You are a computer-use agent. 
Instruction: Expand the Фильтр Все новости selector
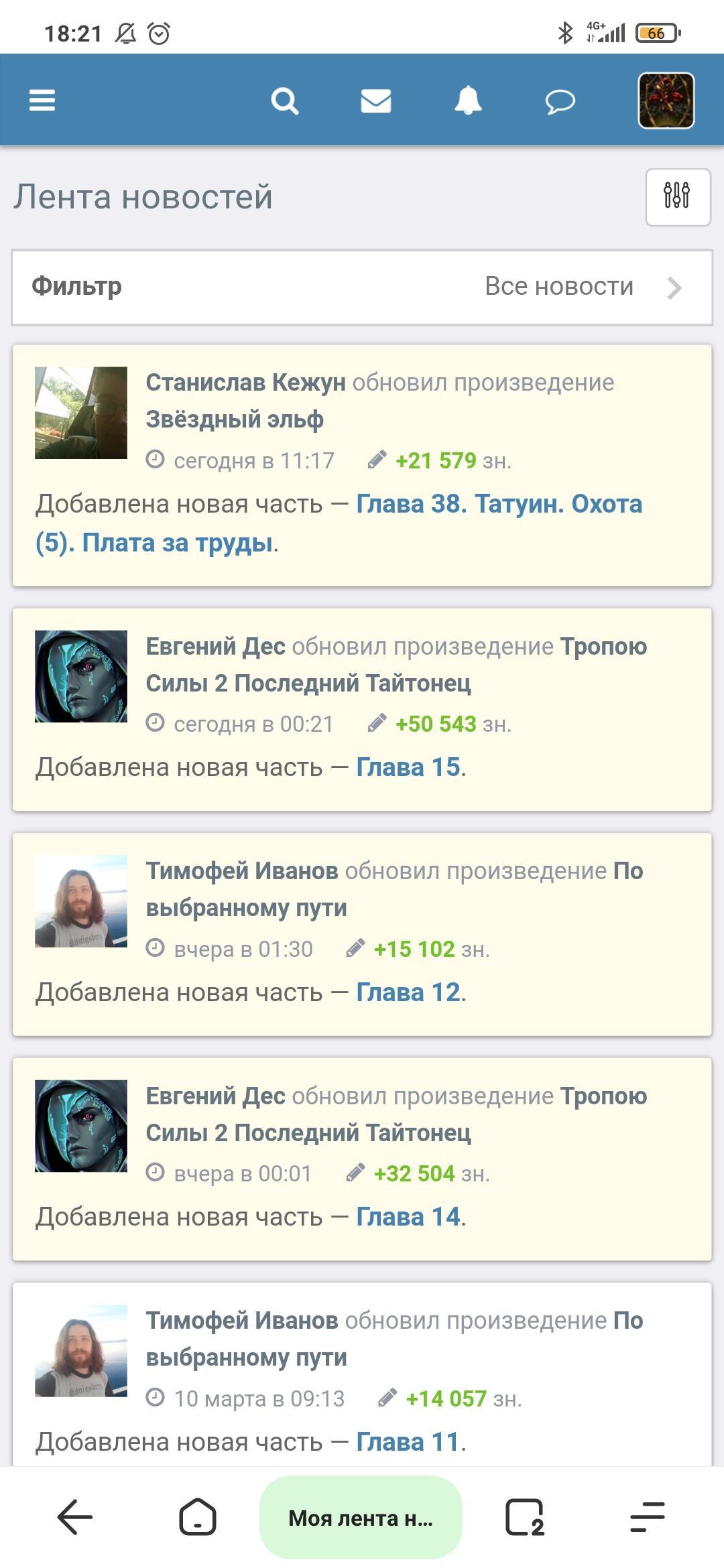pyautogui.click(x=362, y=287)
